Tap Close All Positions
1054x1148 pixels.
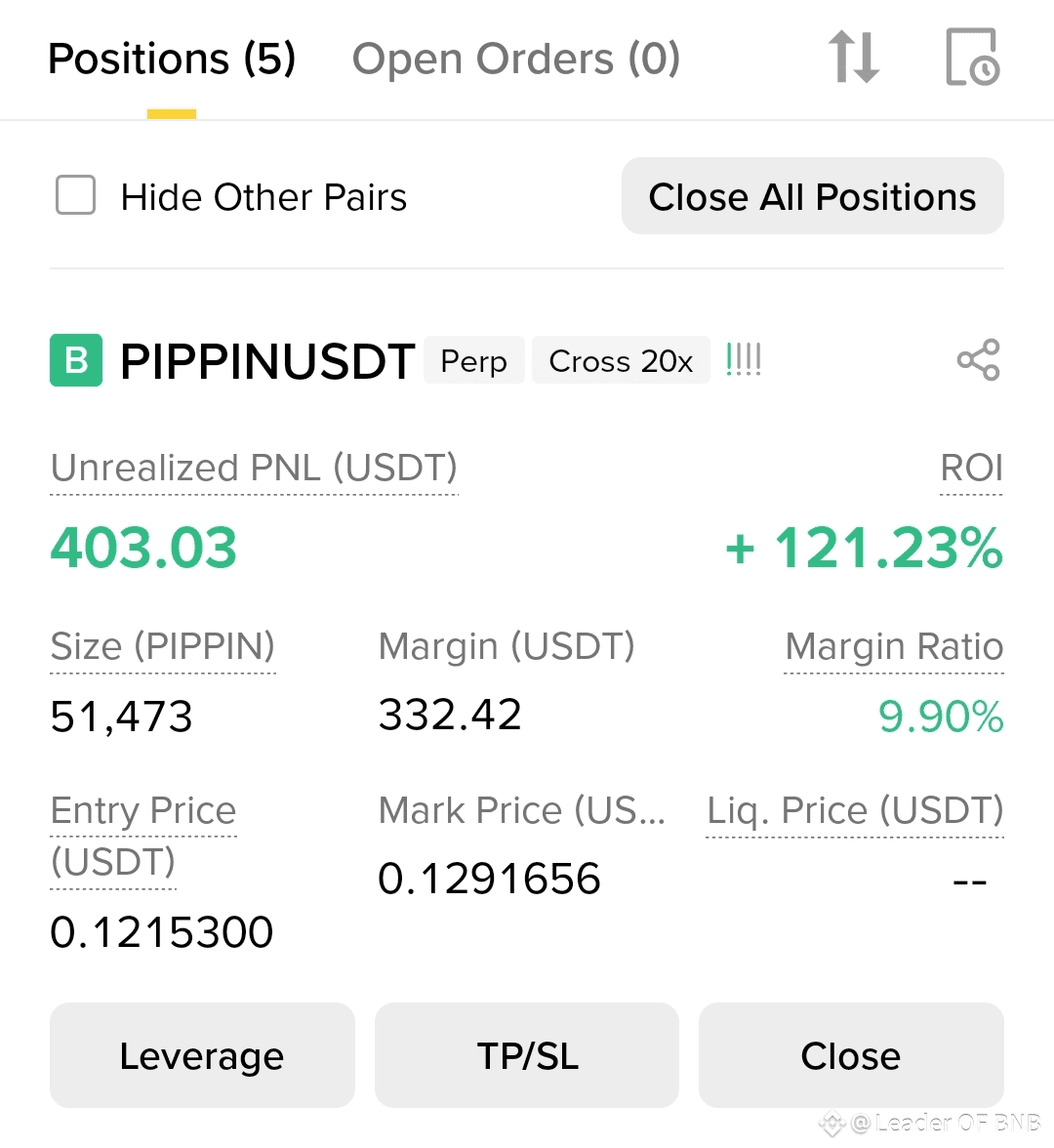point(812,196)
